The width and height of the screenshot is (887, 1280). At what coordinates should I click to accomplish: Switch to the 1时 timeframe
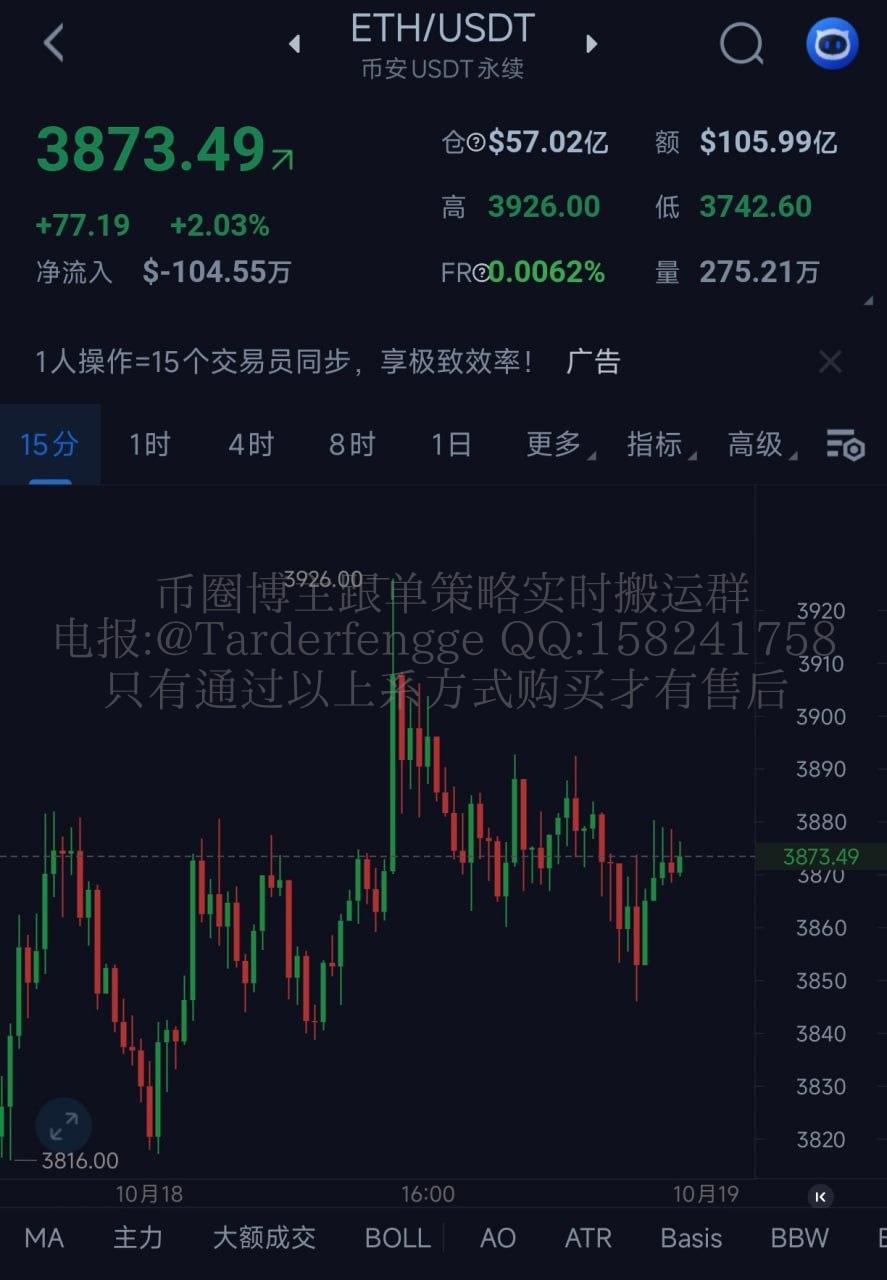pos(150,444)
